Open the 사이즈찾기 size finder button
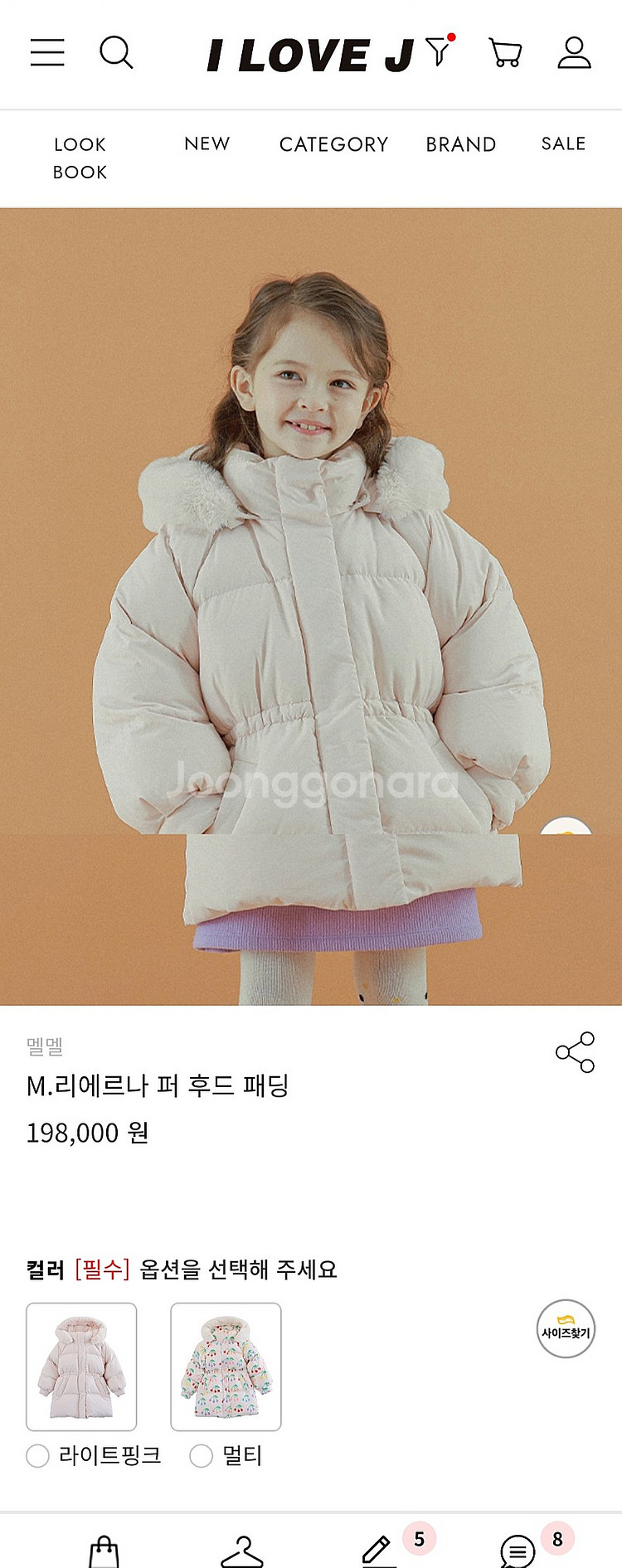622x1568 pixels. pos(566,1328)
